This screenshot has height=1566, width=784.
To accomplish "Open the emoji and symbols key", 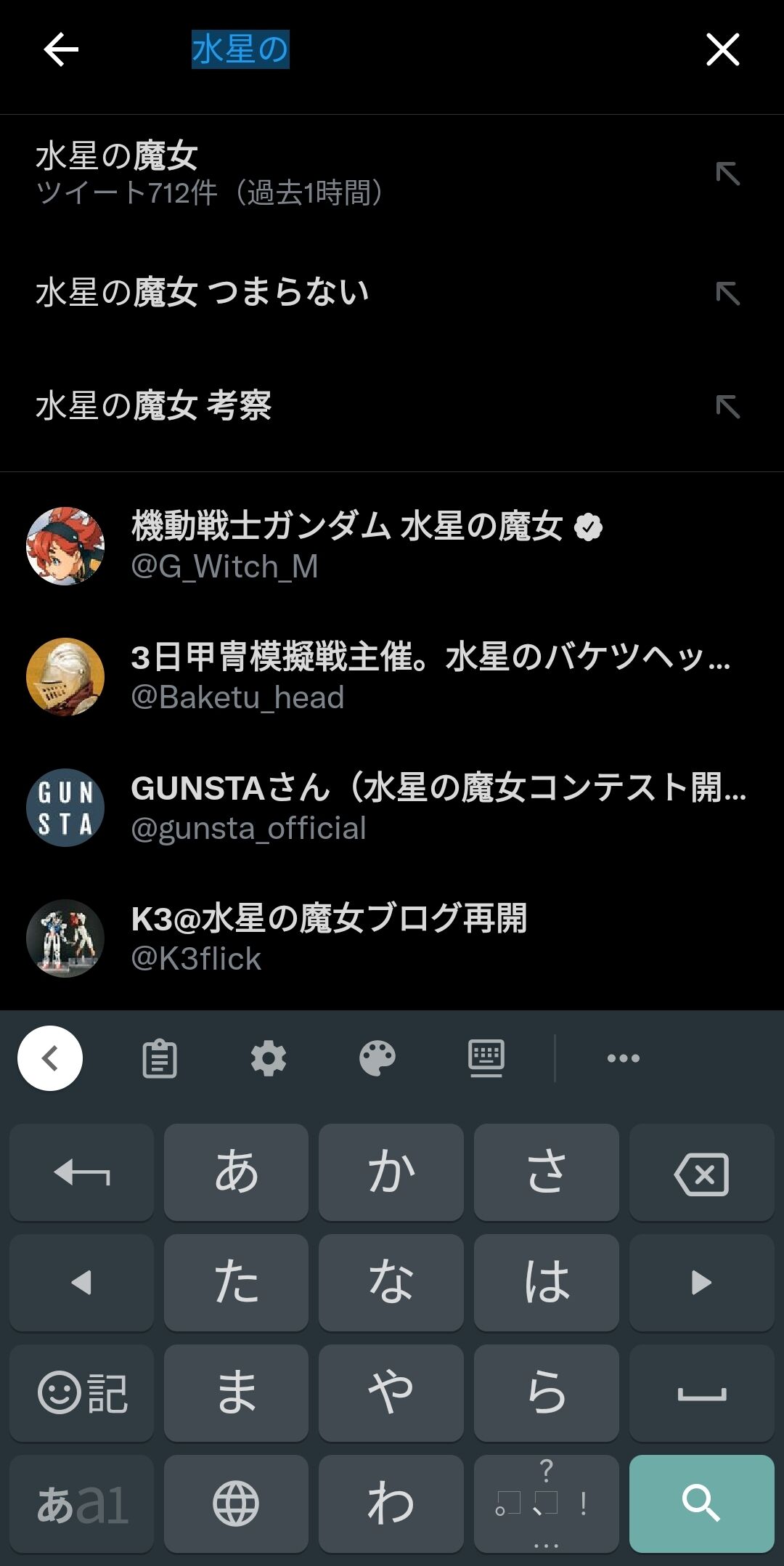I will tap(81, 1392).
